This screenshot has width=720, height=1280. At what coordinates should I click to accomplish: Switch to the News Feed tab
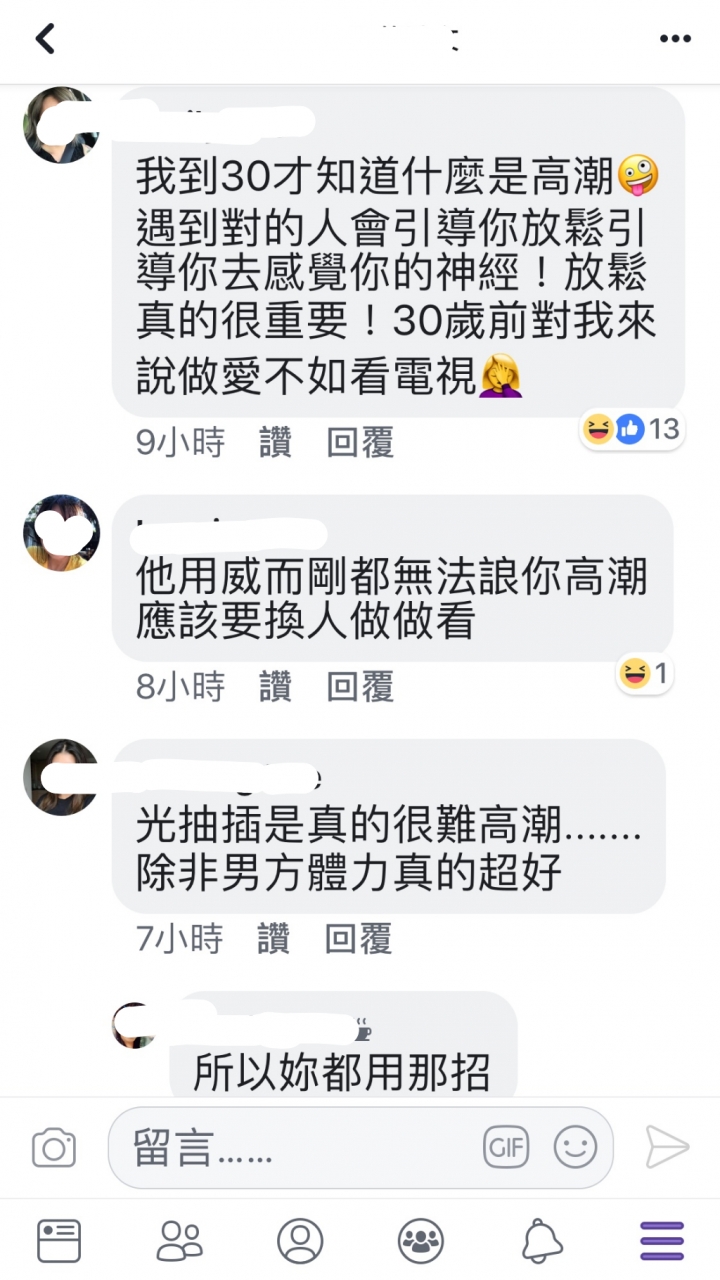59,1242
